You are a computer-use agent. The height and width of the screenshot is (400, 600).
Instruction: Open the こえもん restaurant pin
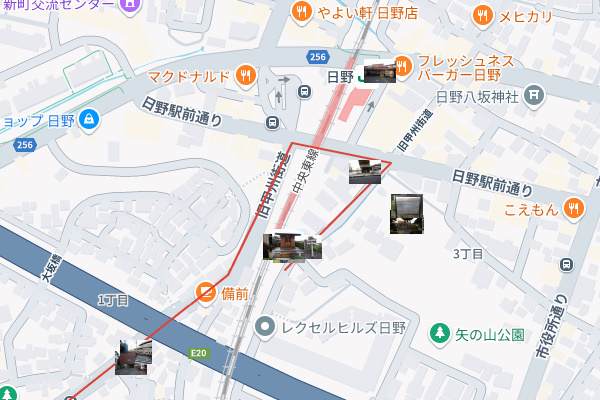pyautogui.click(x=573, y=208)
